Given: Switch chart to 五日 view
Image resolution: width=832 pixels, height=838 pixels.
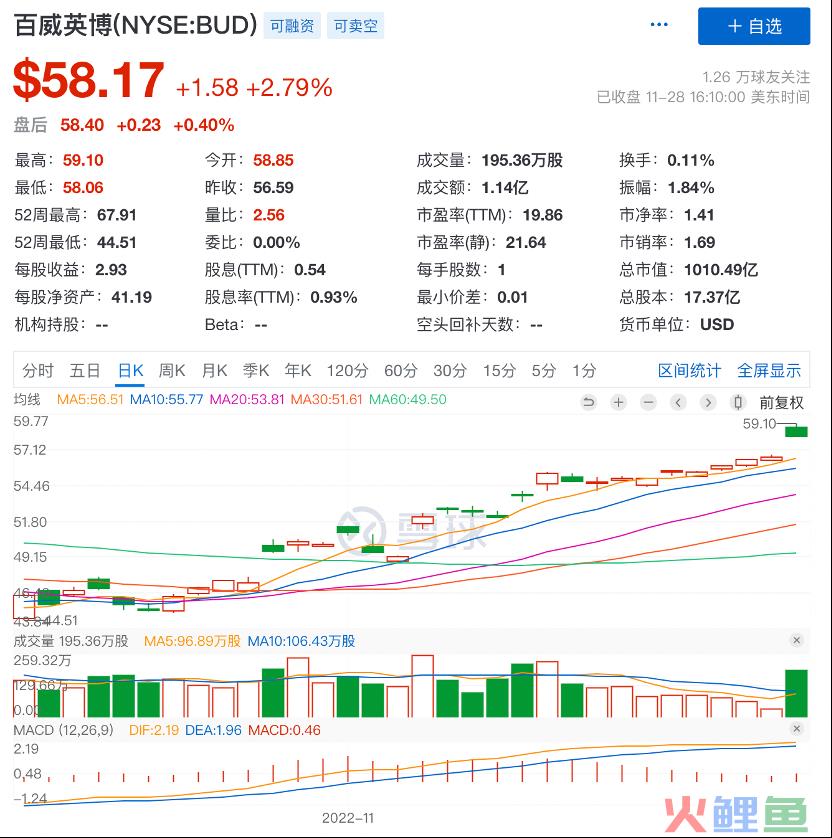Looking at the screenshot, I should coord(85,371).
